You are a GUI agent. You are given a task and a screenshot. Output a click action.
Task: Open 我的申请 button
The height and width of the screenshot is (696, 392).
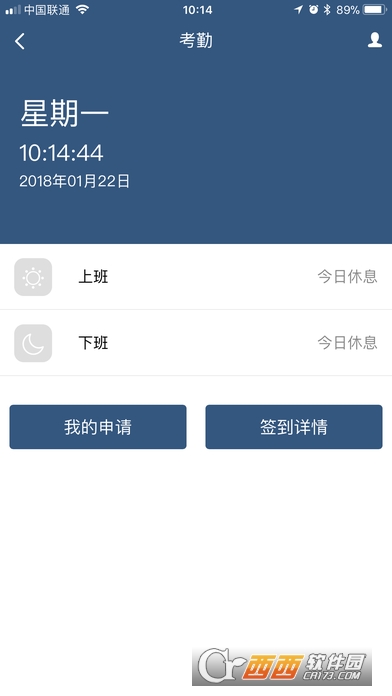pos(98,427)
